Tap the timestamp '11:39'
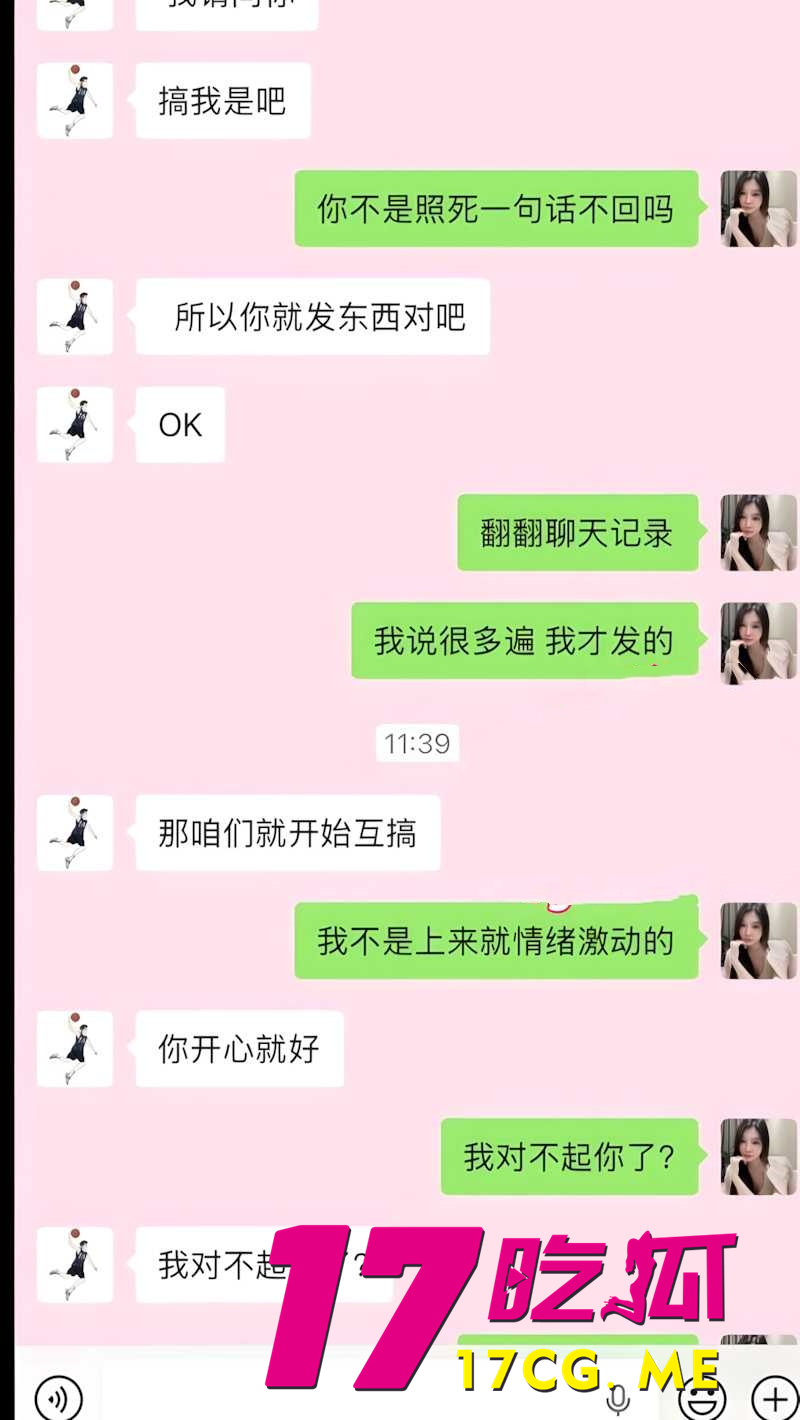800x1420 pixels. 417,743
